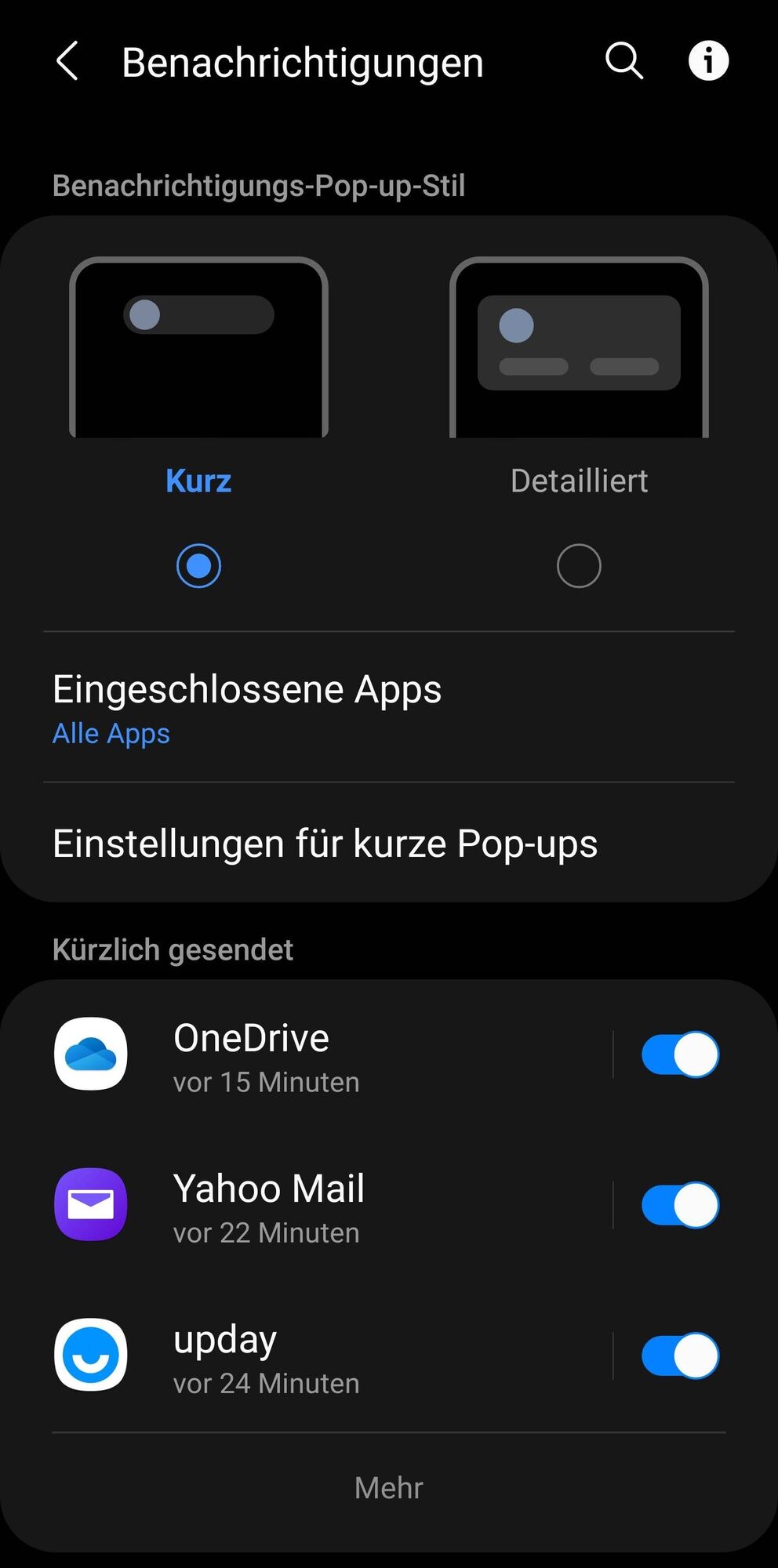Select the Kurz pop-up style

coord(198,565)
